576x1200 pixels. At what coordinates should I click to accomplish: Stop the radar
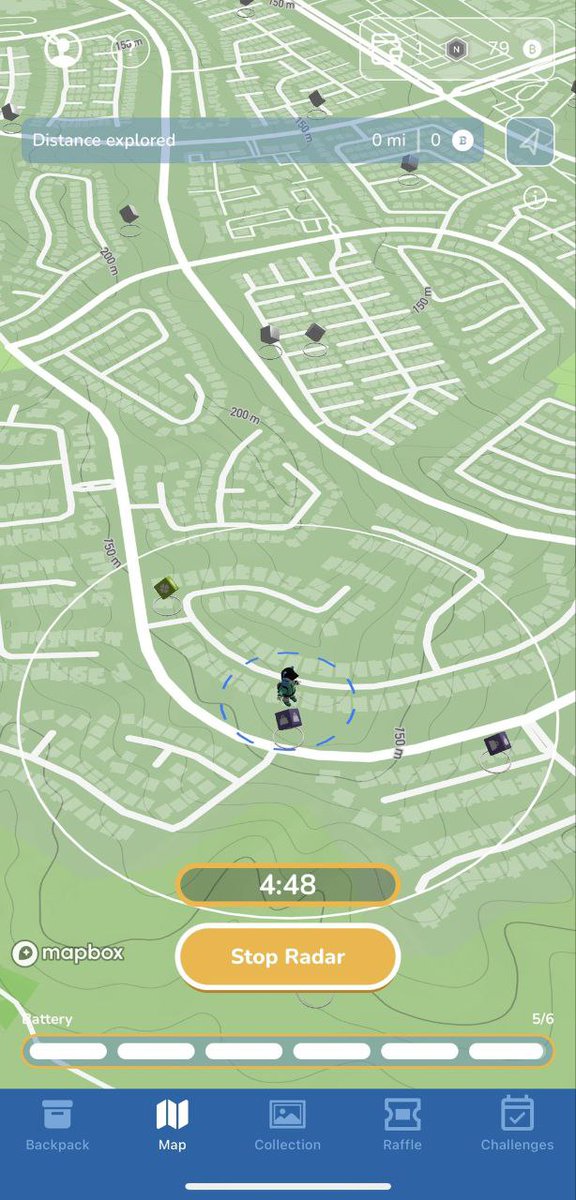(288, 957)
